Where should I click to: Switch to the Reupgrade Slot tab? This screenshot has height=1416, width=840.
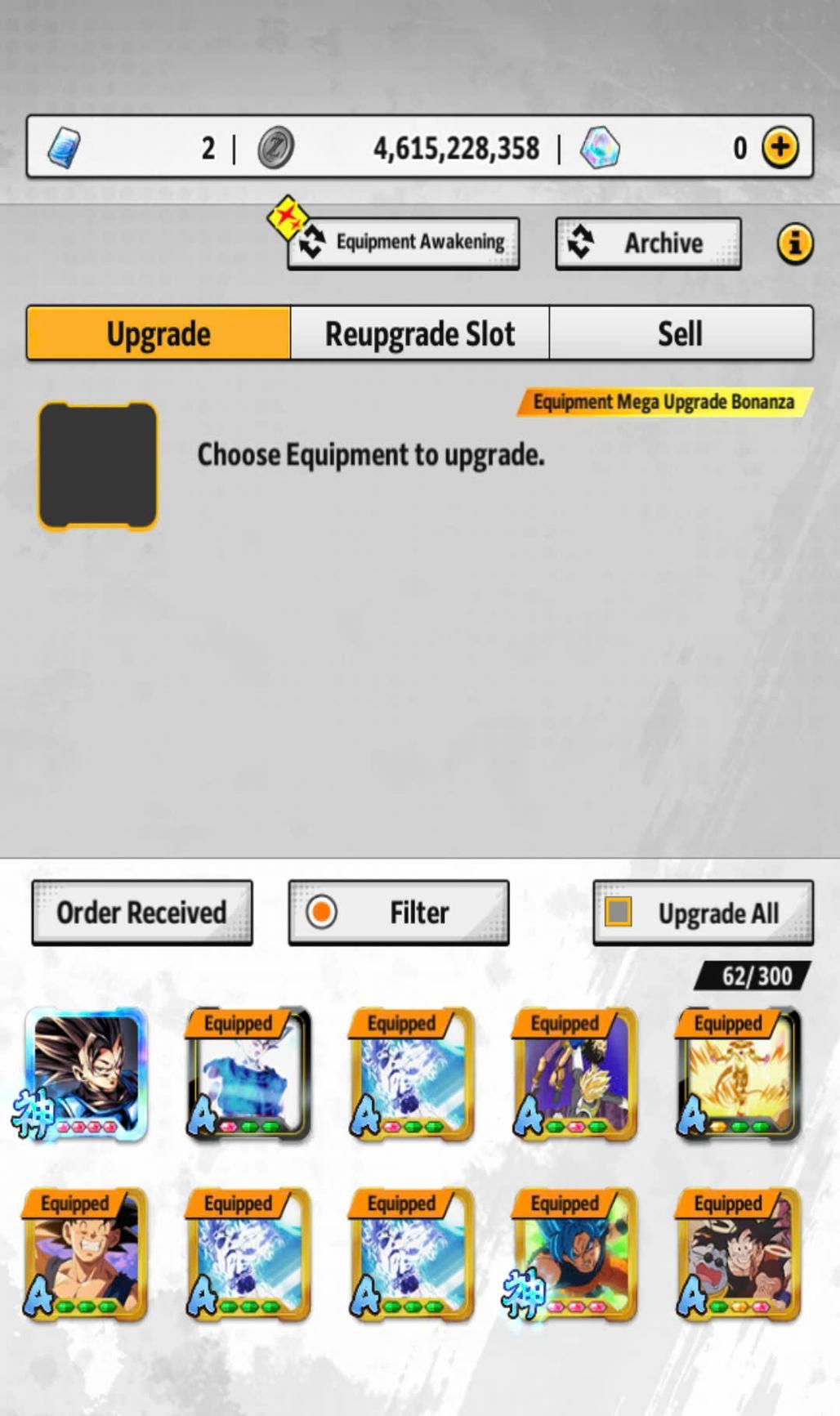[419, 333]
